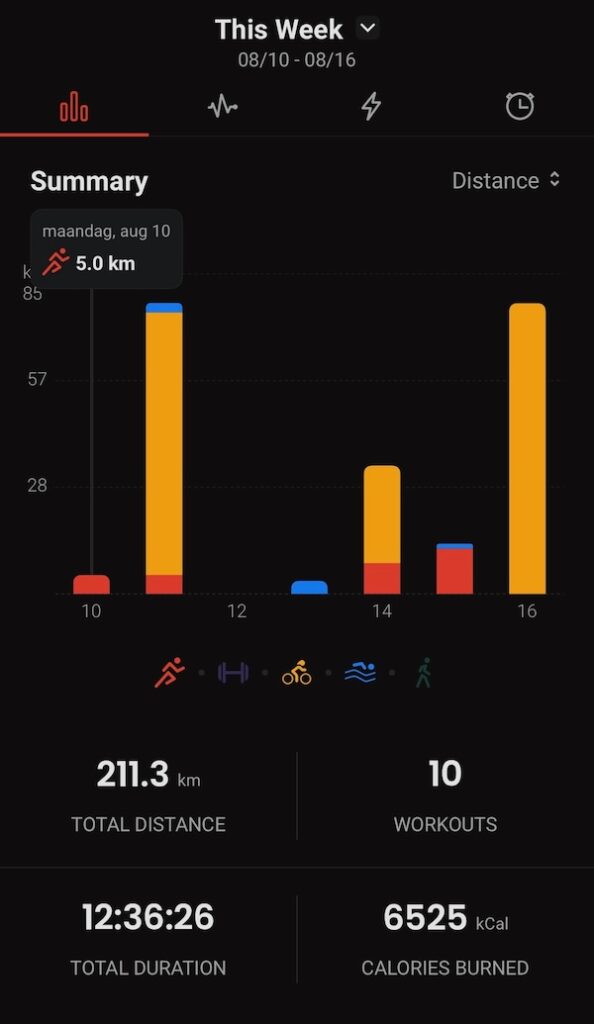The width and height of the screenshot is (594, 1024).
Task: Switch to the lightning bolt tab
Action: pos(371,106)
